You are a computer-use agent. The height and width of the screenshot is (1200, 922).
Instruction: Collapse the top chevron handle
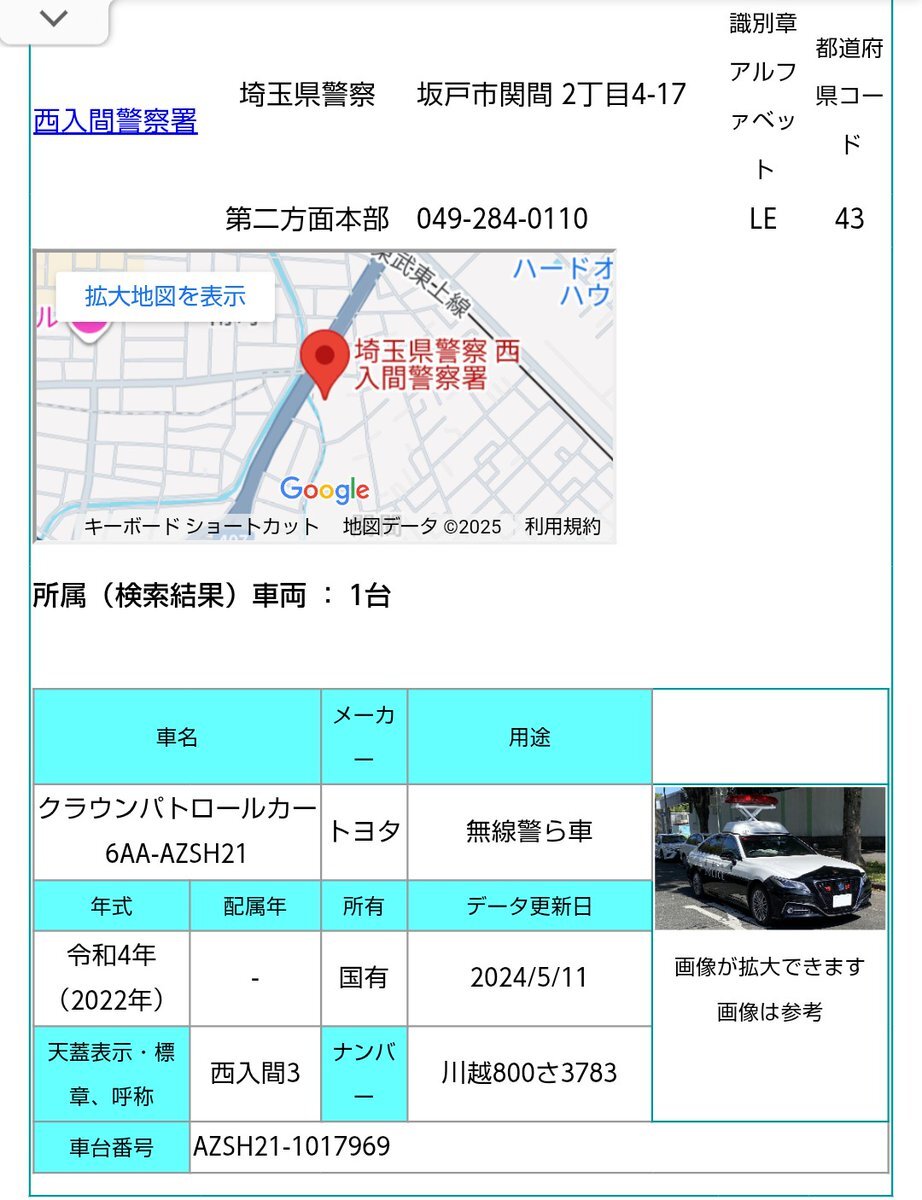(x=52, y=20)
